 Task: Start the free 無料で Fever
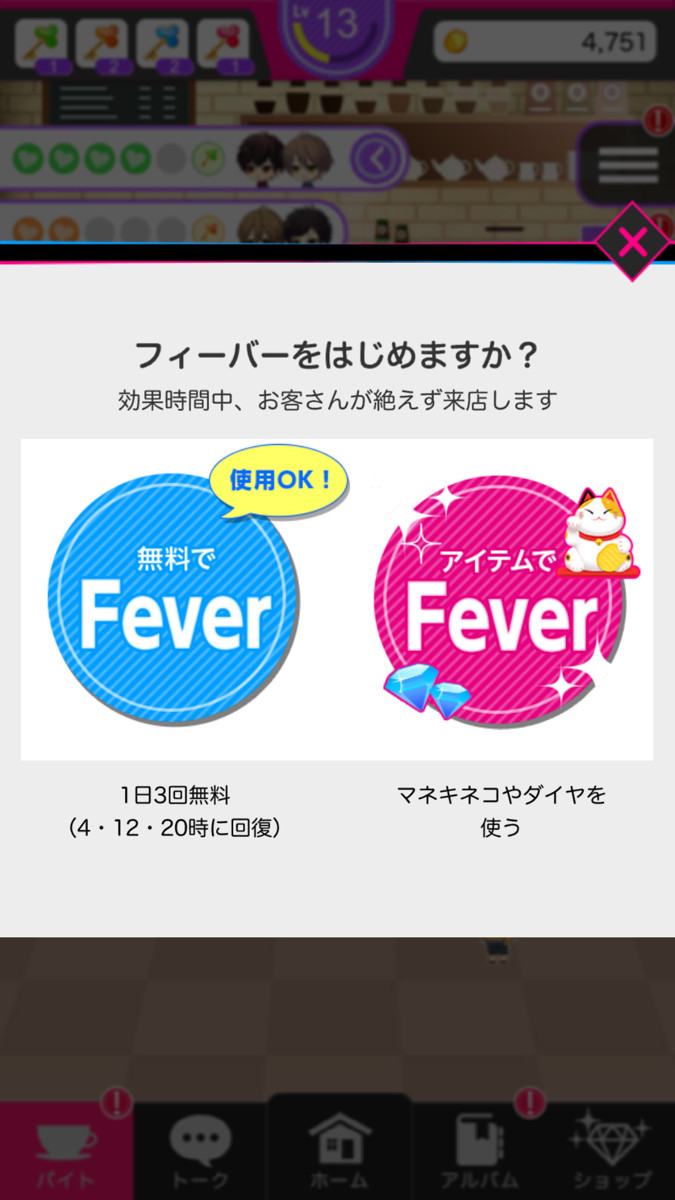(173, 600)
